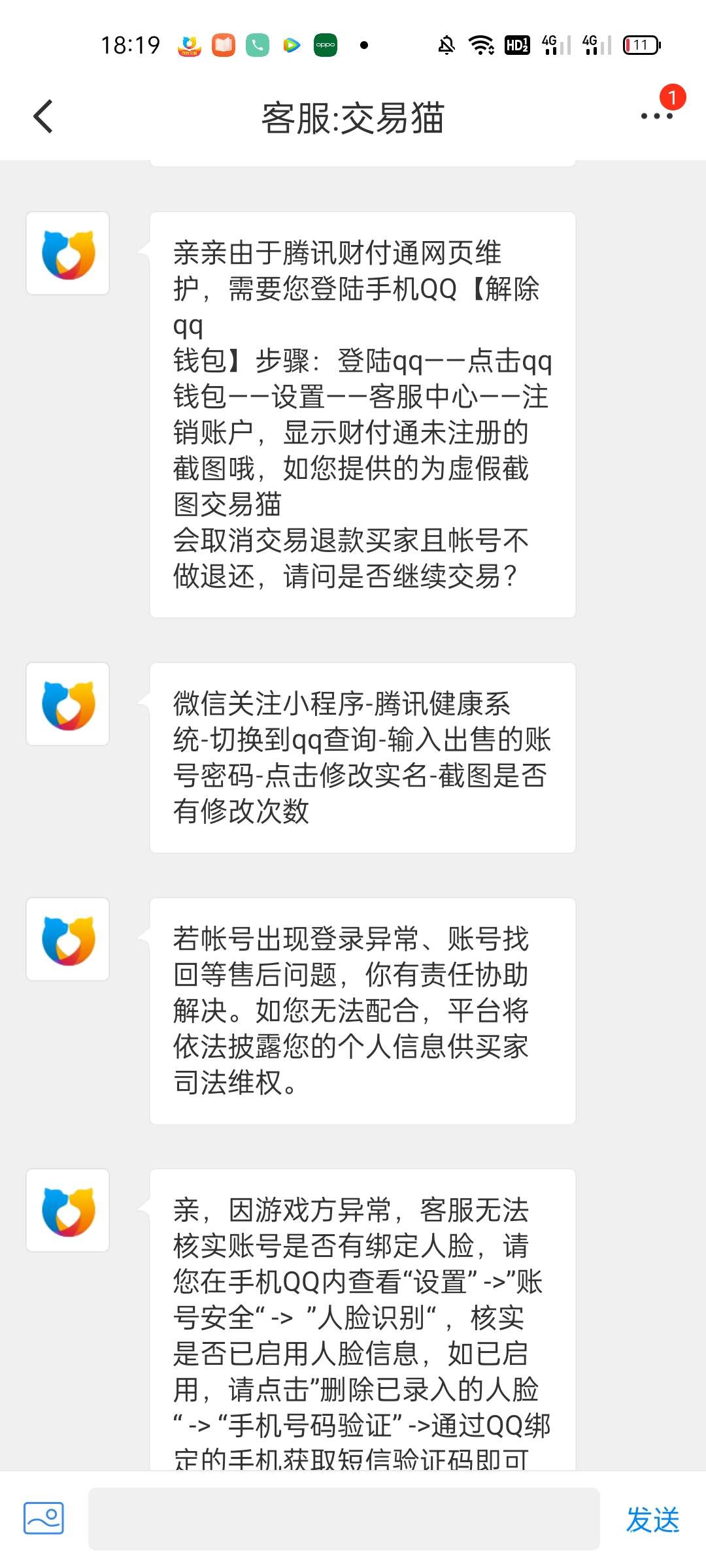Attach a picture to the chat
The height and width of the screenshot is (1568, 706).
pyautogui.click(x=44, y=1518)
